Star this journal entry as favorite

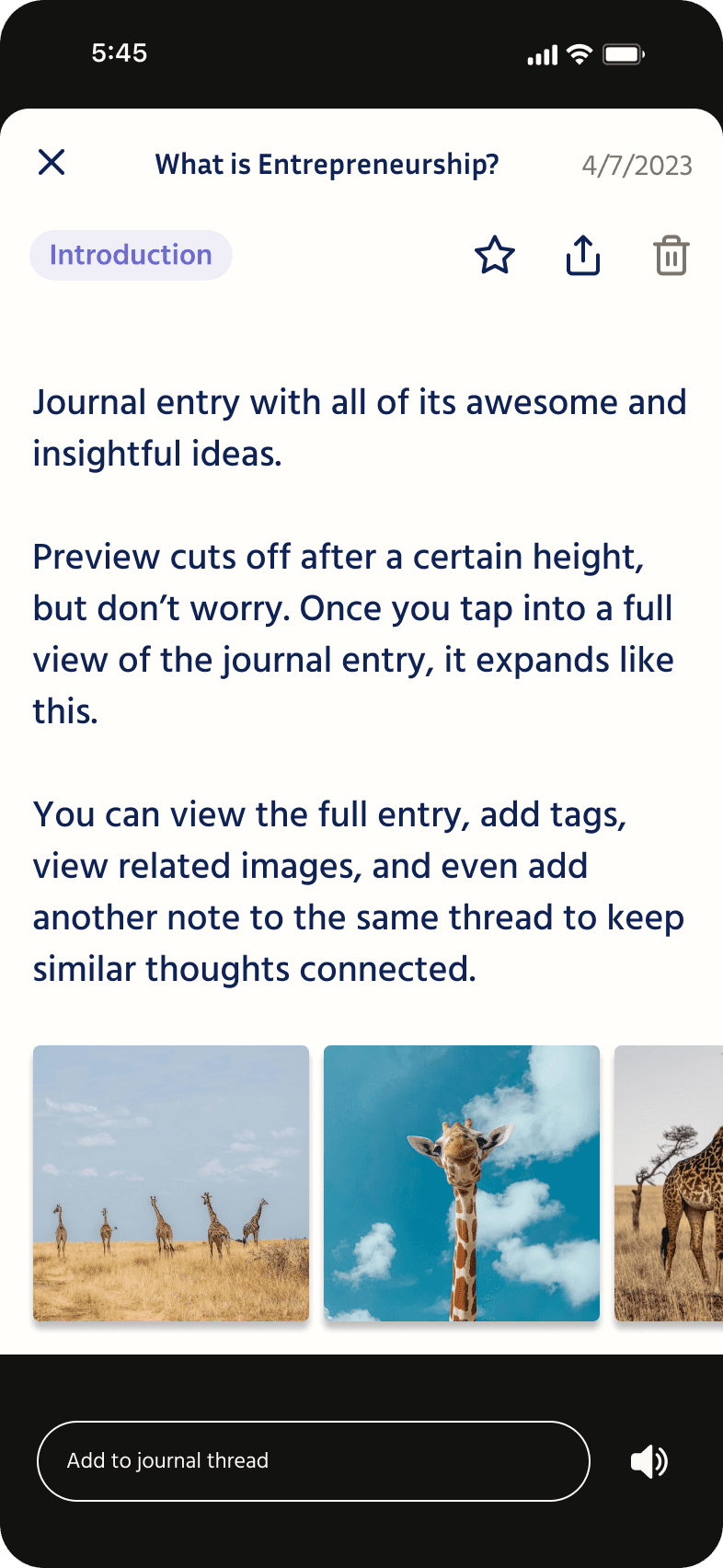click(495, 256)
